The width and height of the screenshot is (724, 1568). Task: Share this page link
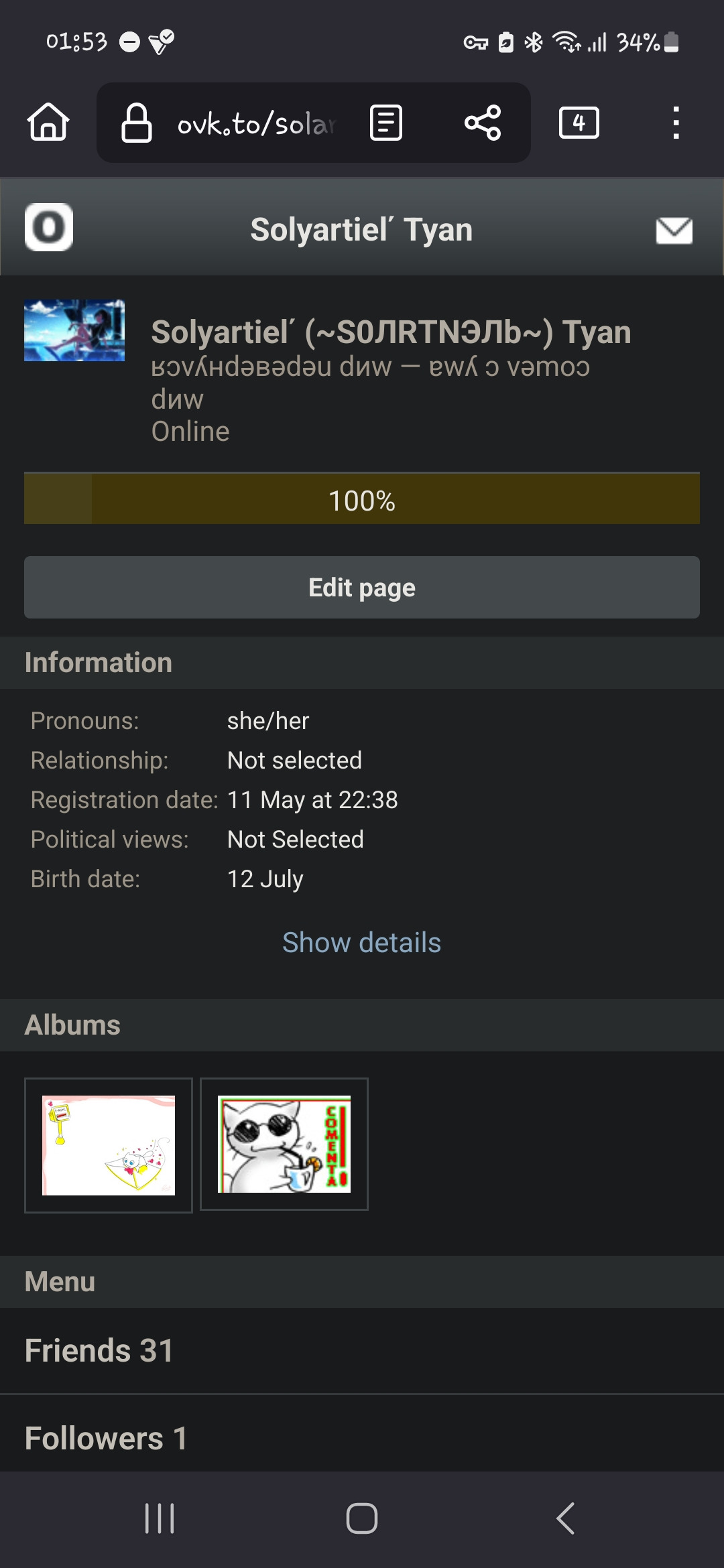point(483,123)
